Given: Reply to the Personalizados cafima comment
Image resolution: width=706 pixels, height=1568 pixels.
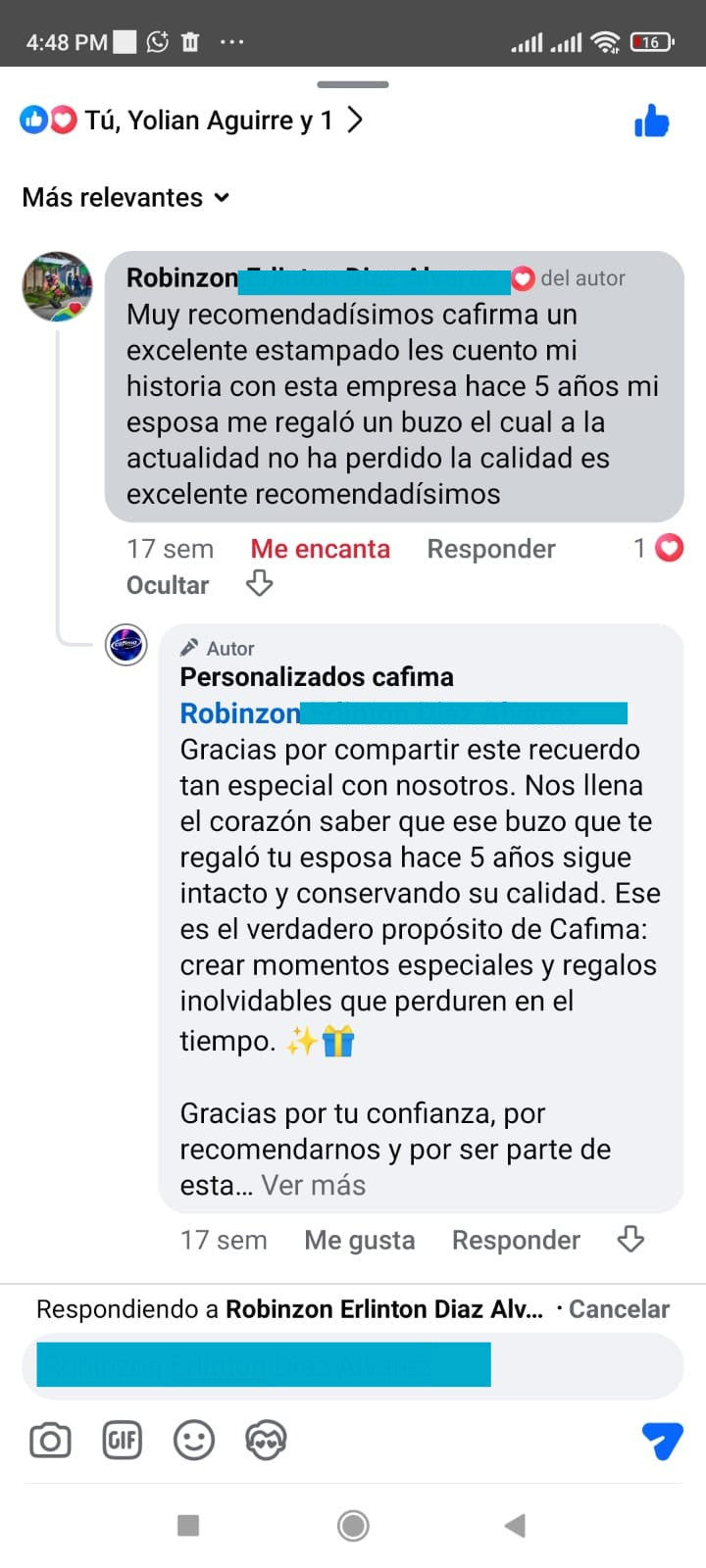Looking at the screenshot, I should 516,1240.
